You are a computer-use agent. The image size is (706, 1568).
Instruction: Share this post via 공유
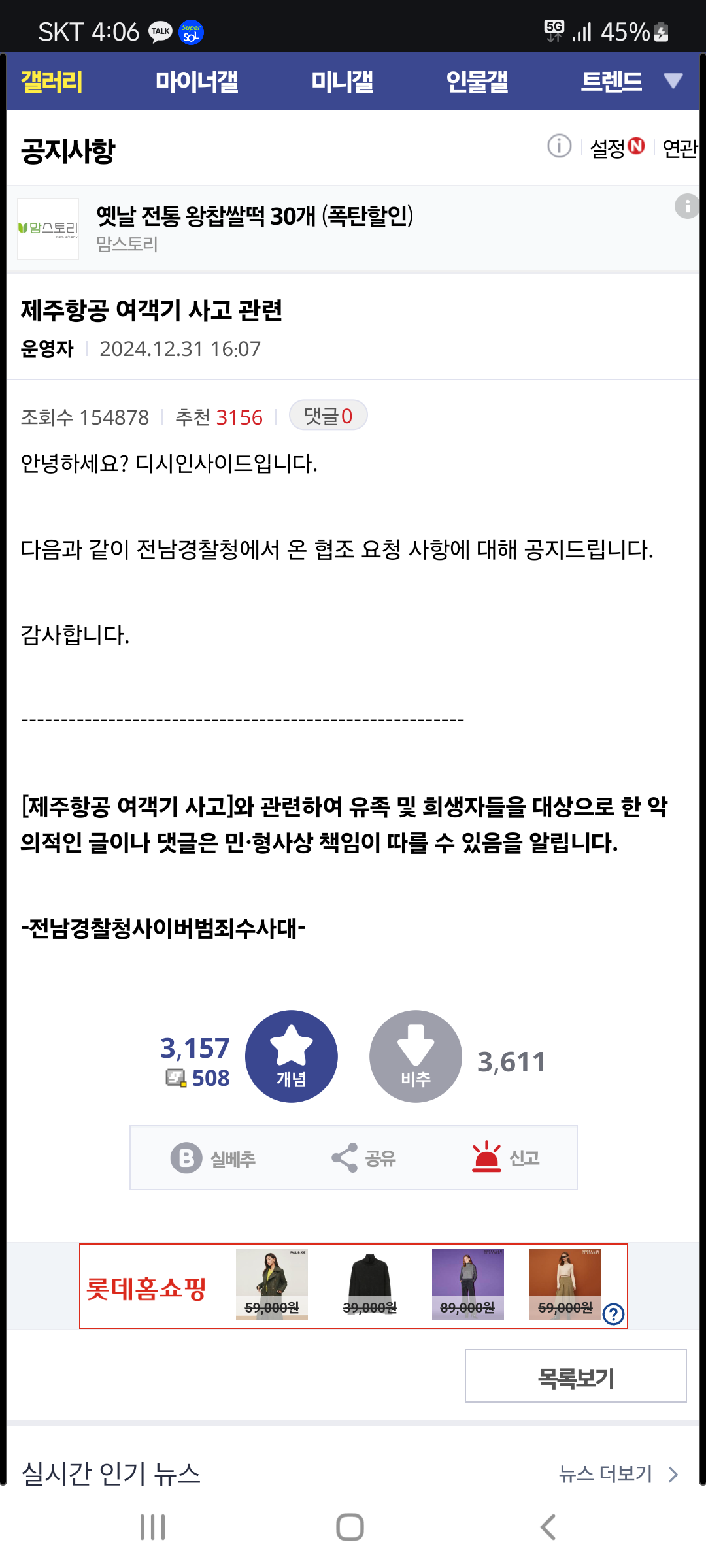click(363, 1158)
